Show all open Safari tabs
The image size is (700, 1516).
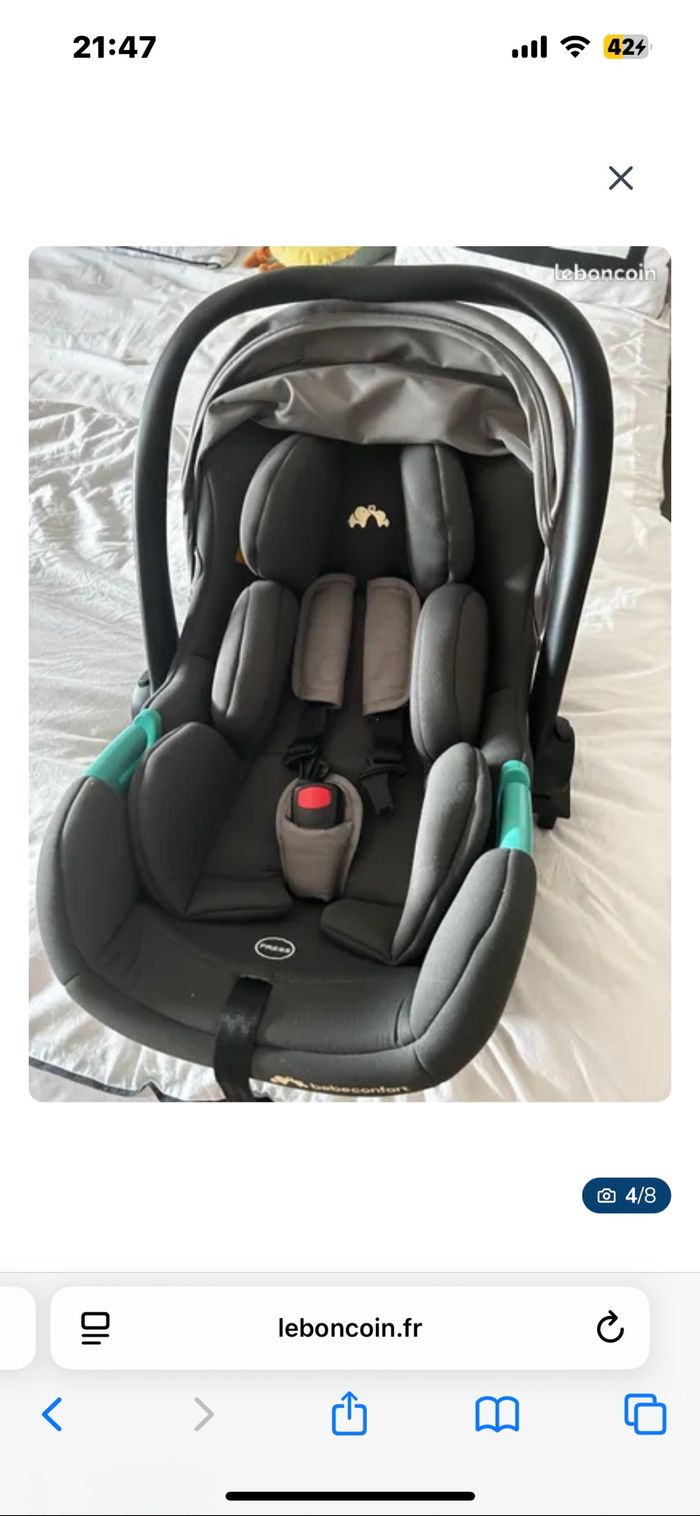click(645, 1414)
